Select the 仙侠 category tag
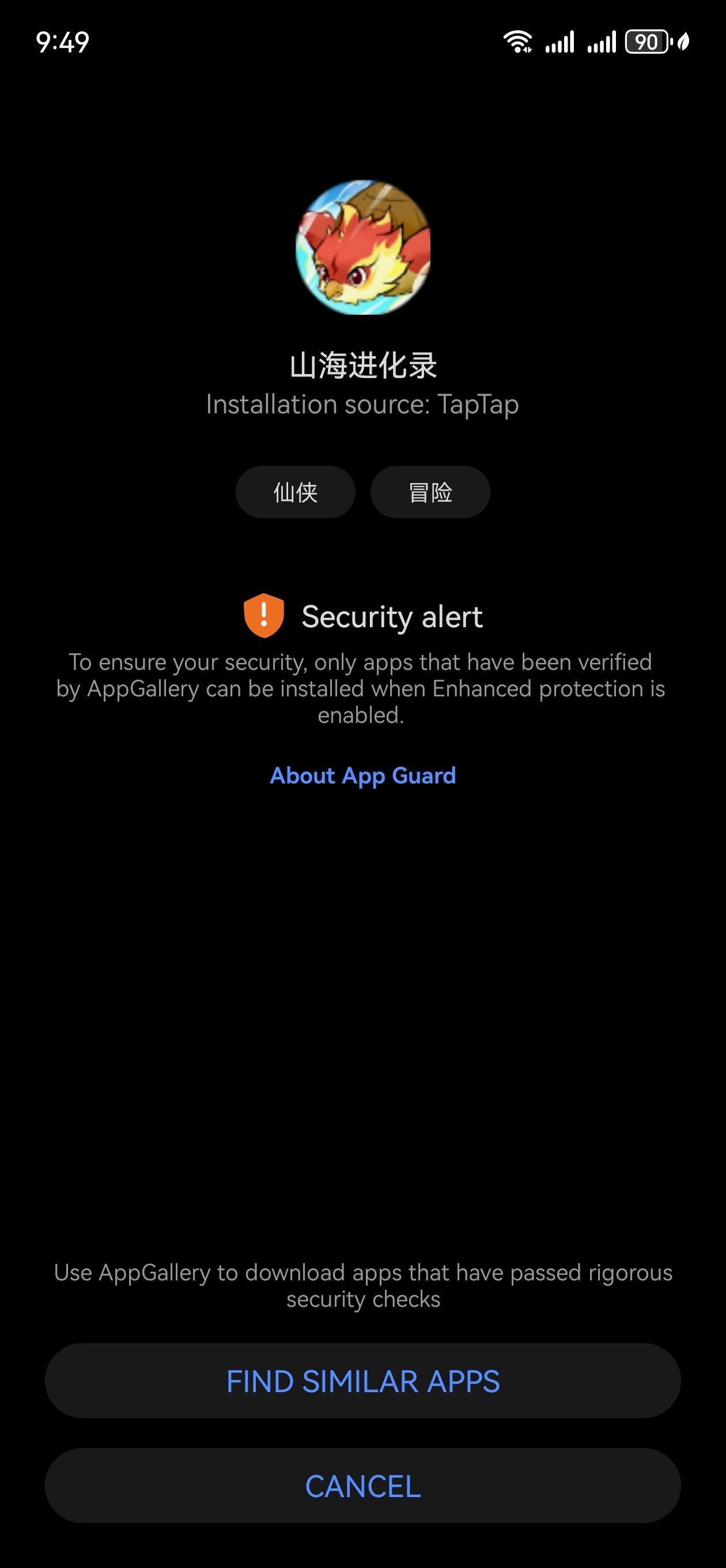Viewport: 726px width, 1568px height. pyautogui.click(x=295, y=492)
